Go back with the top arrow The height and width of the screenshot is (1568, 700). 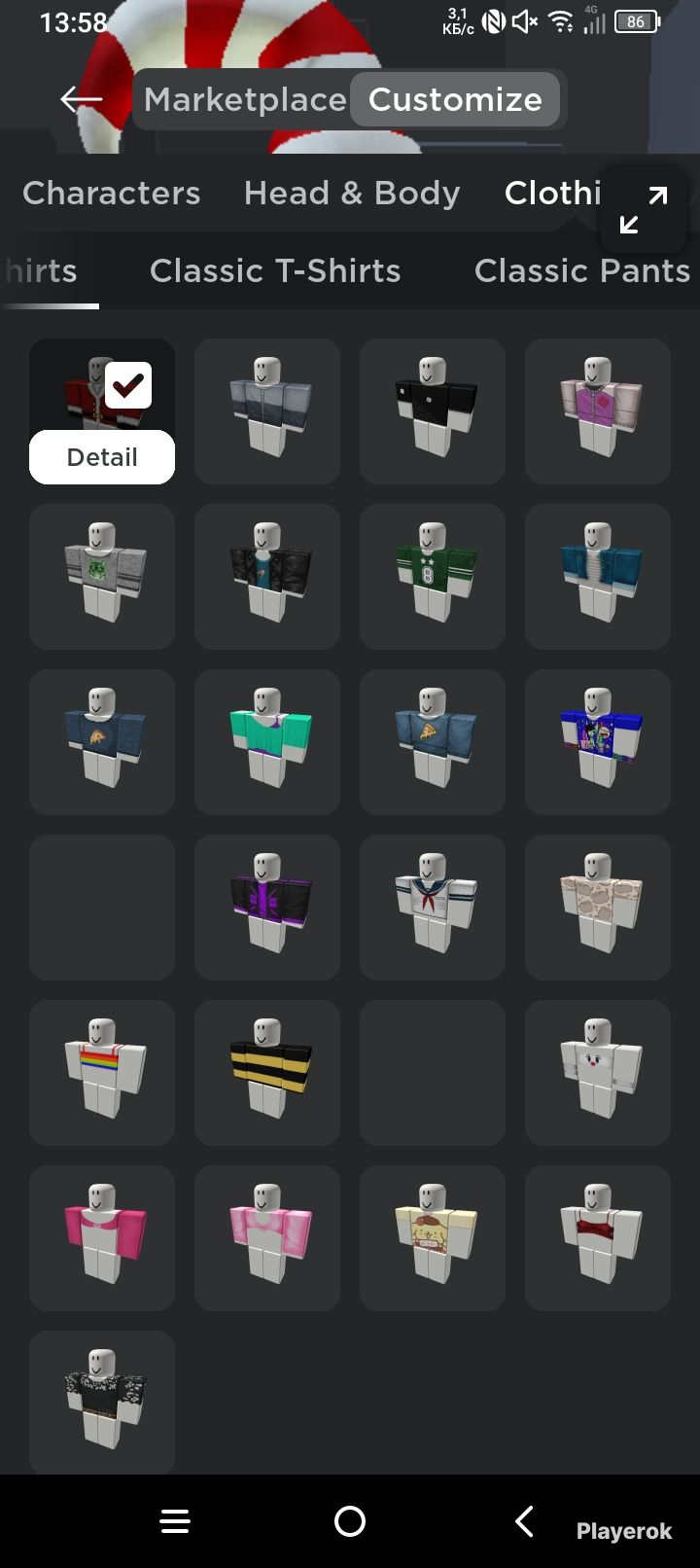coord(81,99)
